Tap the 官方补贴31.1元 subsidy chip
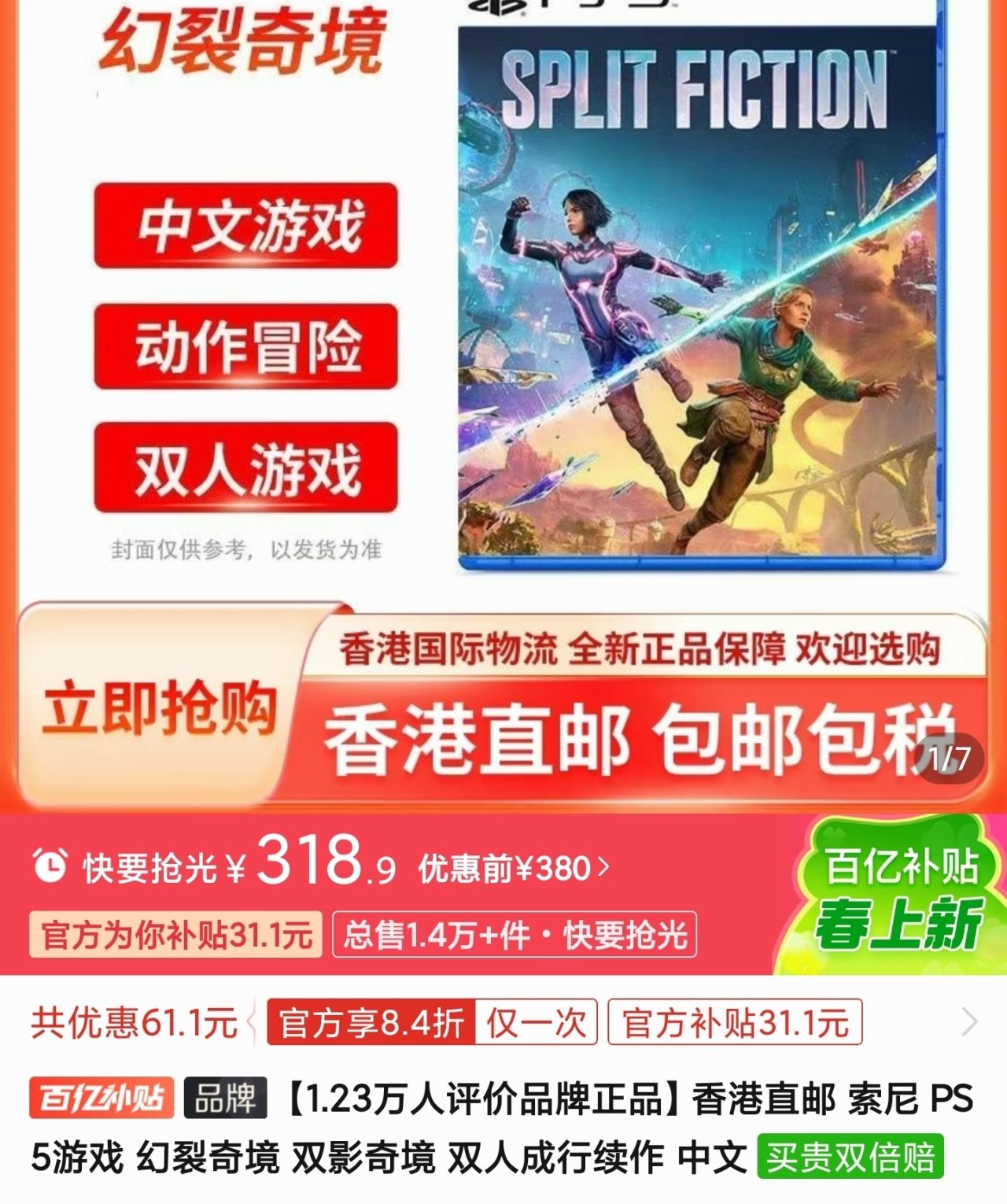This screenshot has height=1204, width=1007. (735, 1023)
